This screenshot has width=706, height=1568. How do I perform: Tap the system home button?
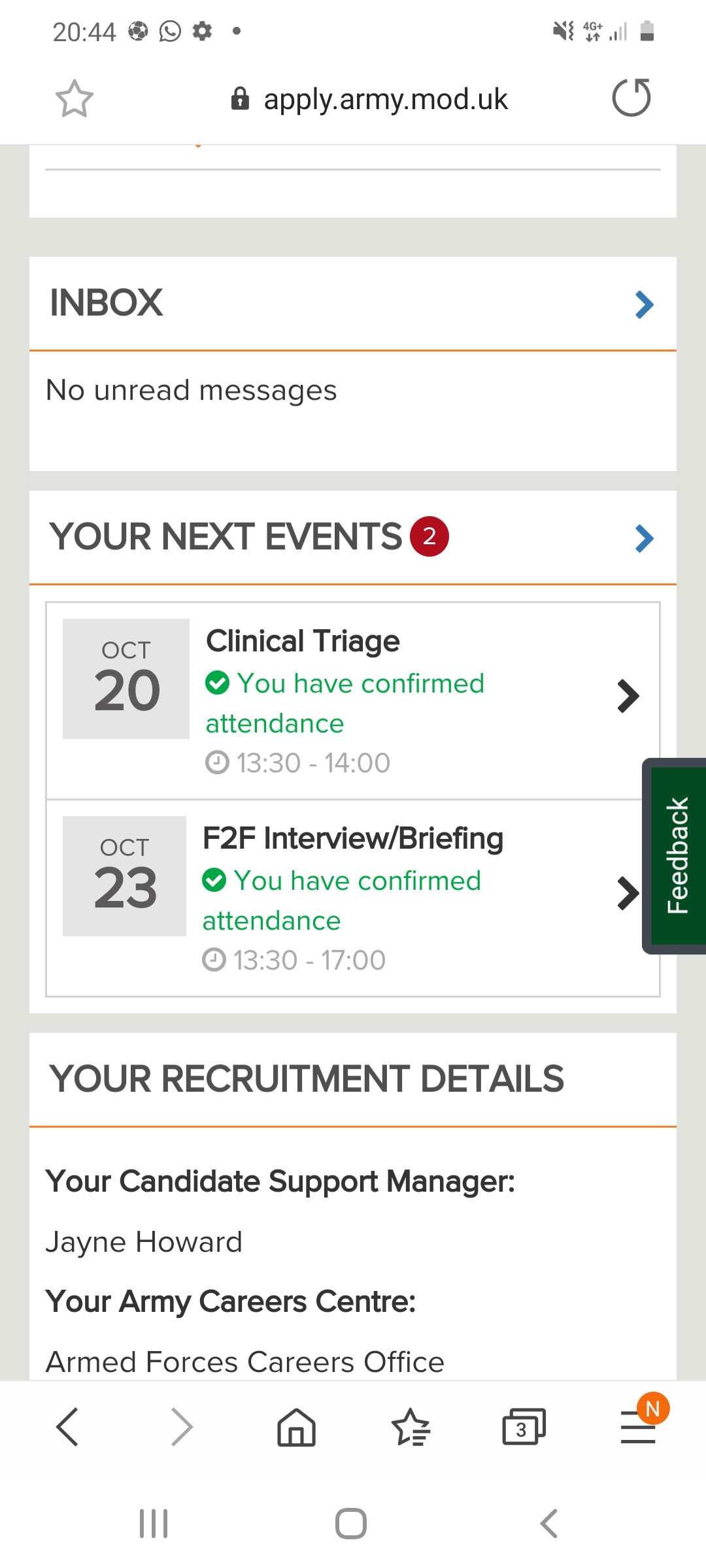[x=351, y=1524]
